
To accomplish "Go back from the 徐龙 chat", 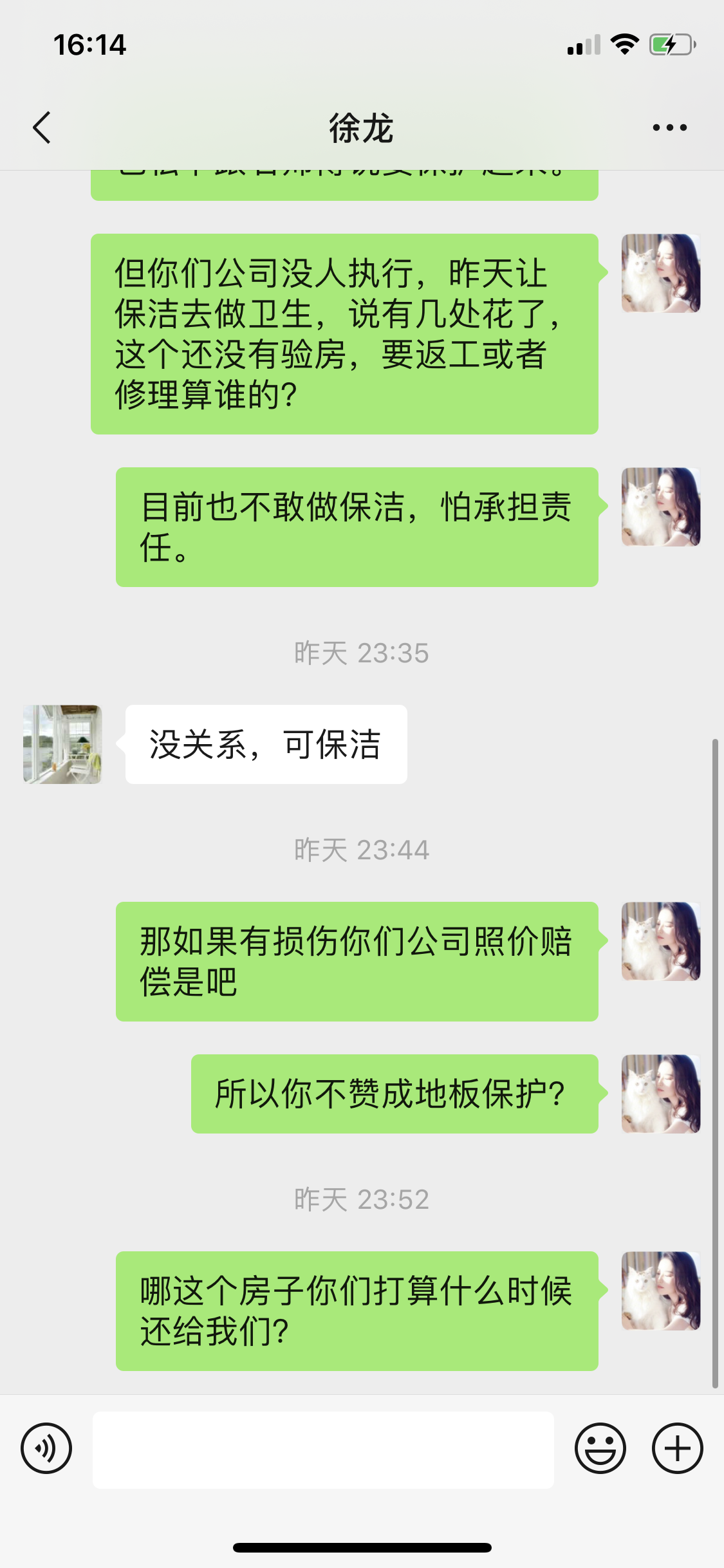I will click(42, 127).
